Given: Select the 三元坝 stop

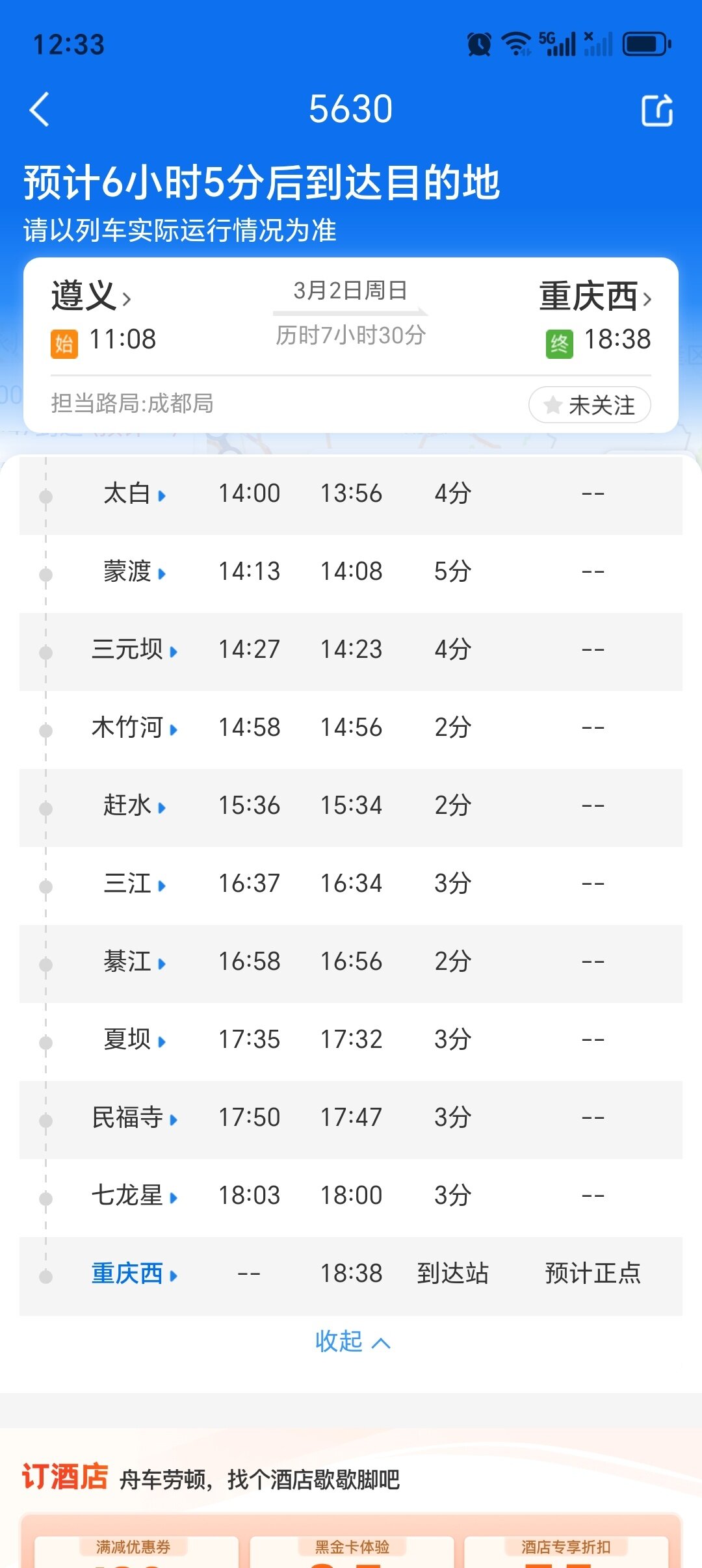Looking at the screenshot, I should [x=134, y=650].
